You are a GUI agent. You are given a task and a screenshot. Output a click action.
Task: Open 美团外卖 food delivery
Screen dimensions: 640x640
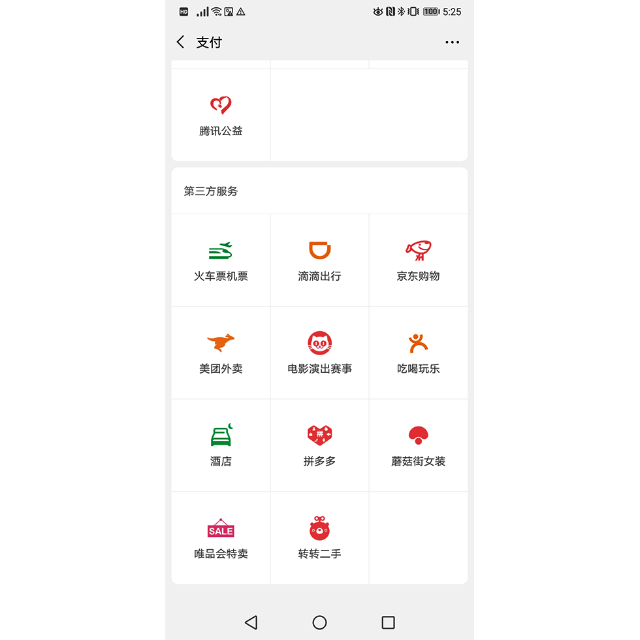[x=221, y=353]
